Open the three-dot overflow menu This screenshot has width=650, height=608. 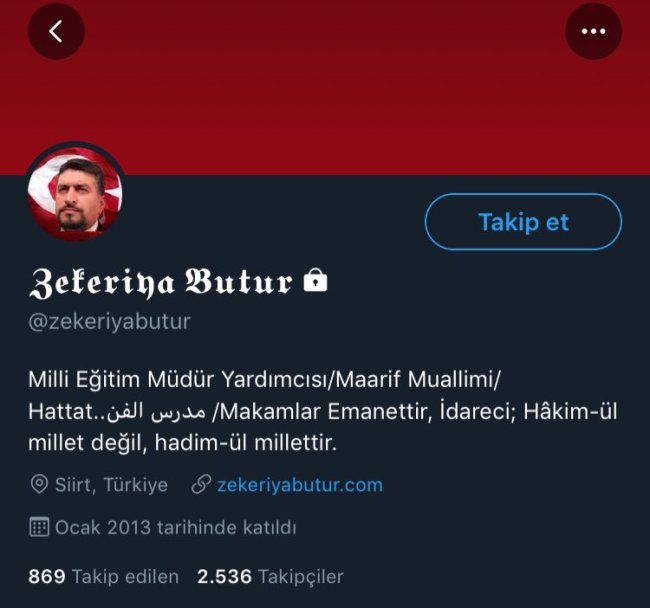click(x=593, y=31)
